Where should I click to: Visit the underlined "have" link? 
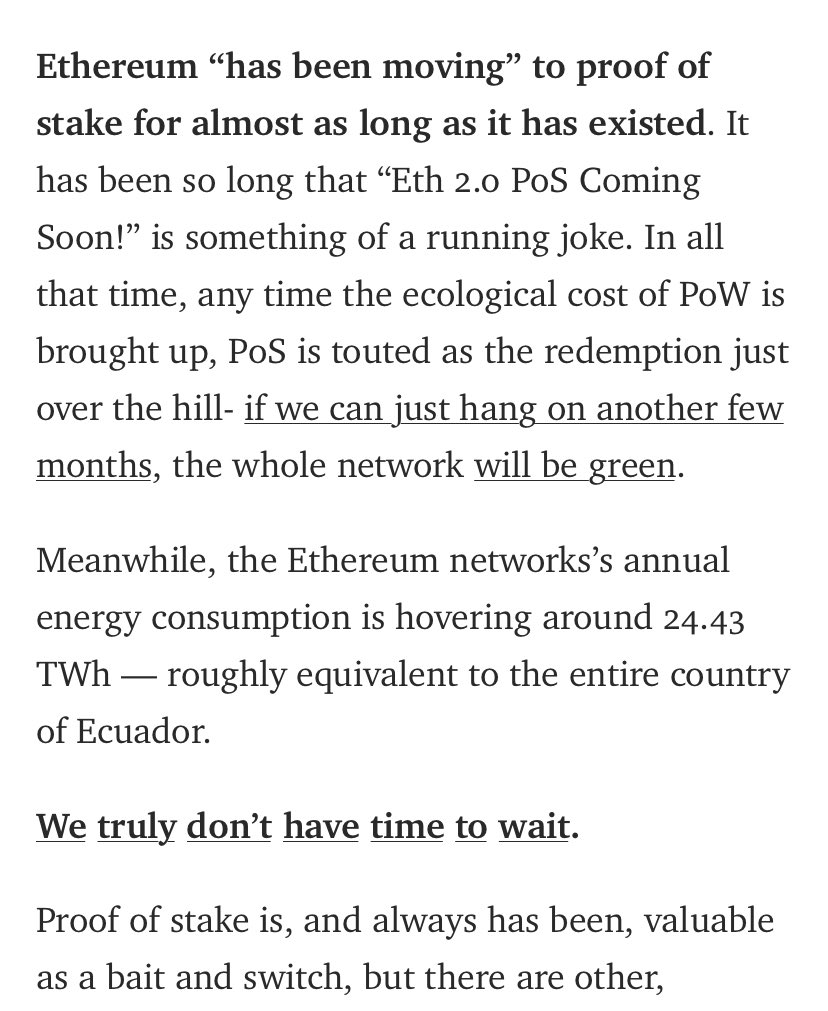[x=321, y=827]
